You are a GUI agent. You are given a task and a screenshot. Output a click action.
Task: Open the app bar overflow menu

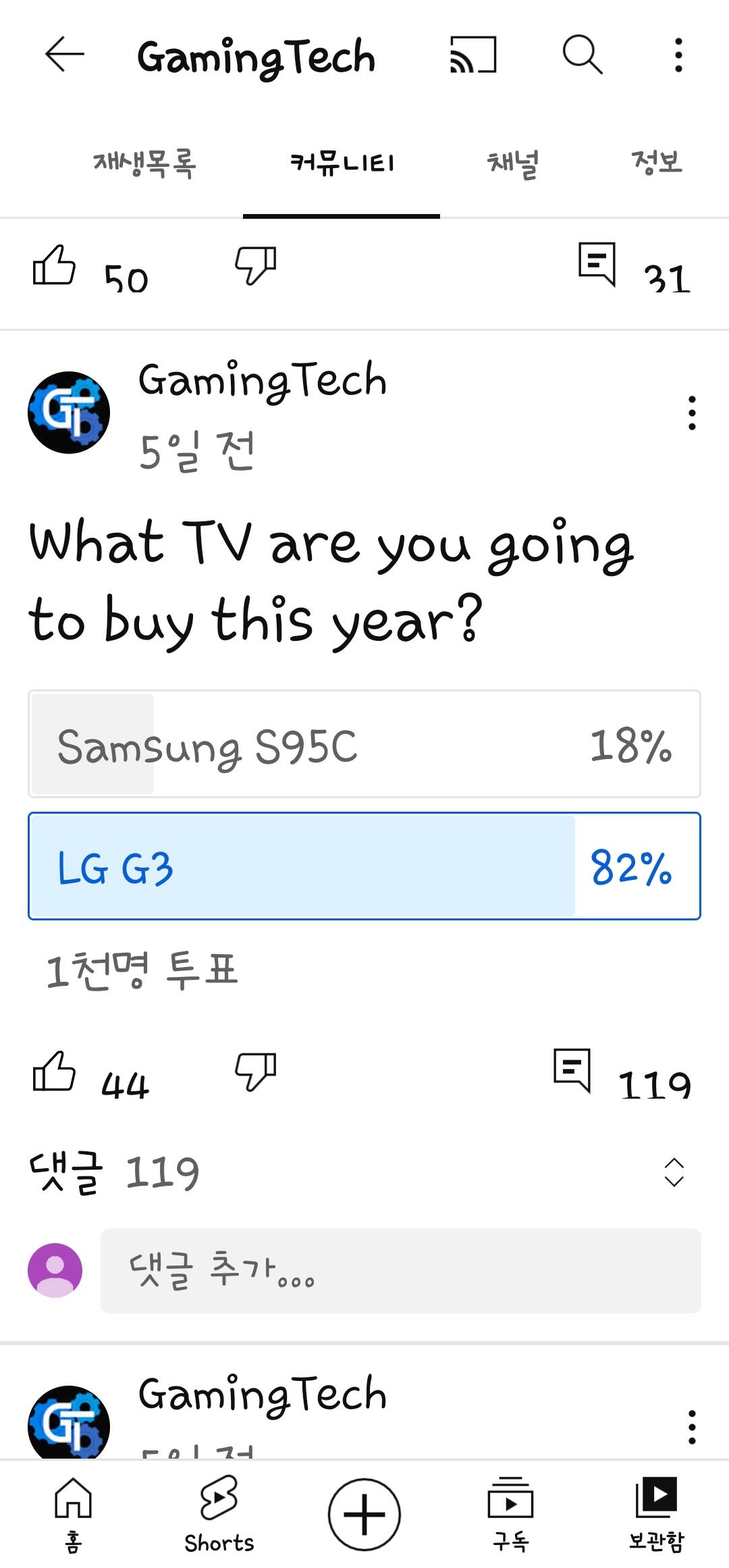tap(678, 55)
